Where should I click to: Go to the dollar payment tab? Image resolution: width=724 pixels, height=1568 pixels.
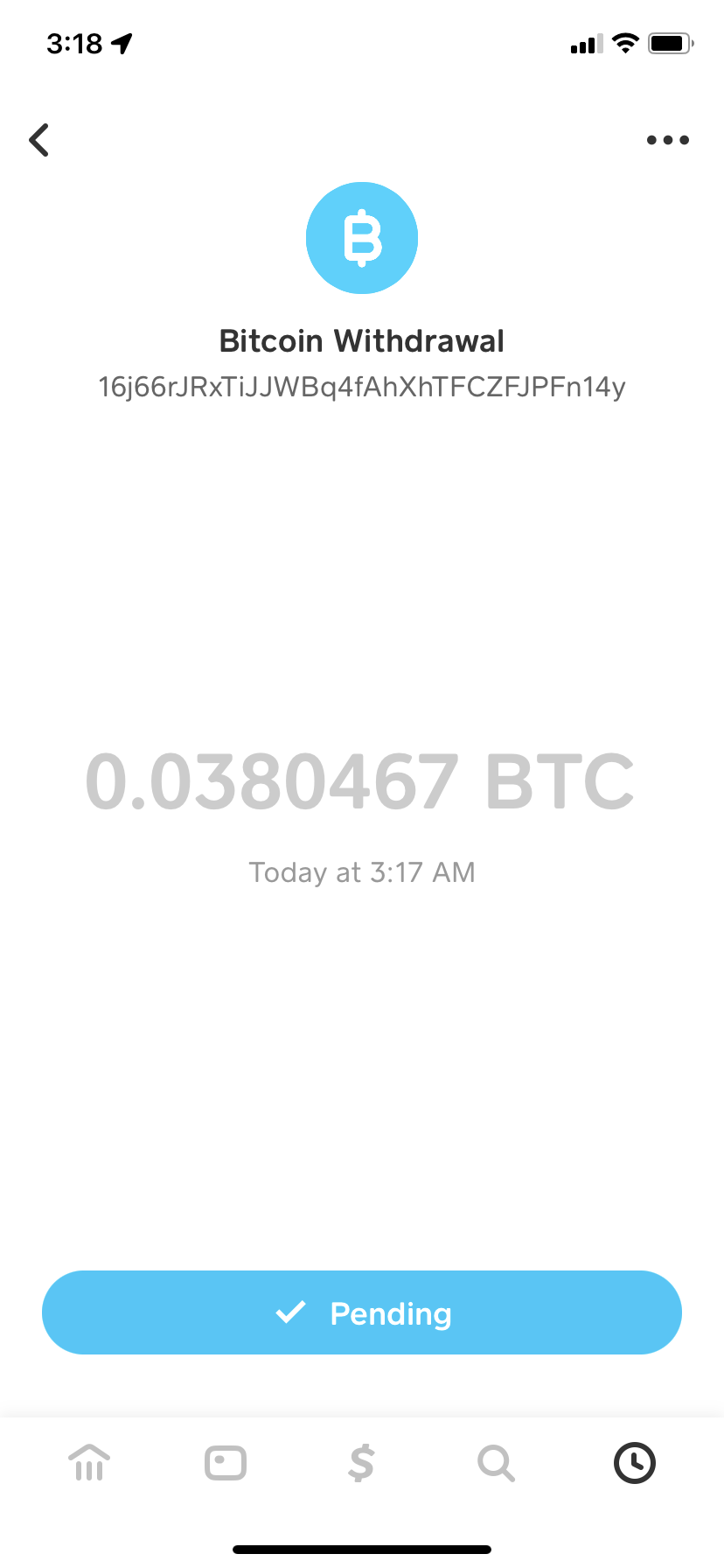[x=361, y=1462]
